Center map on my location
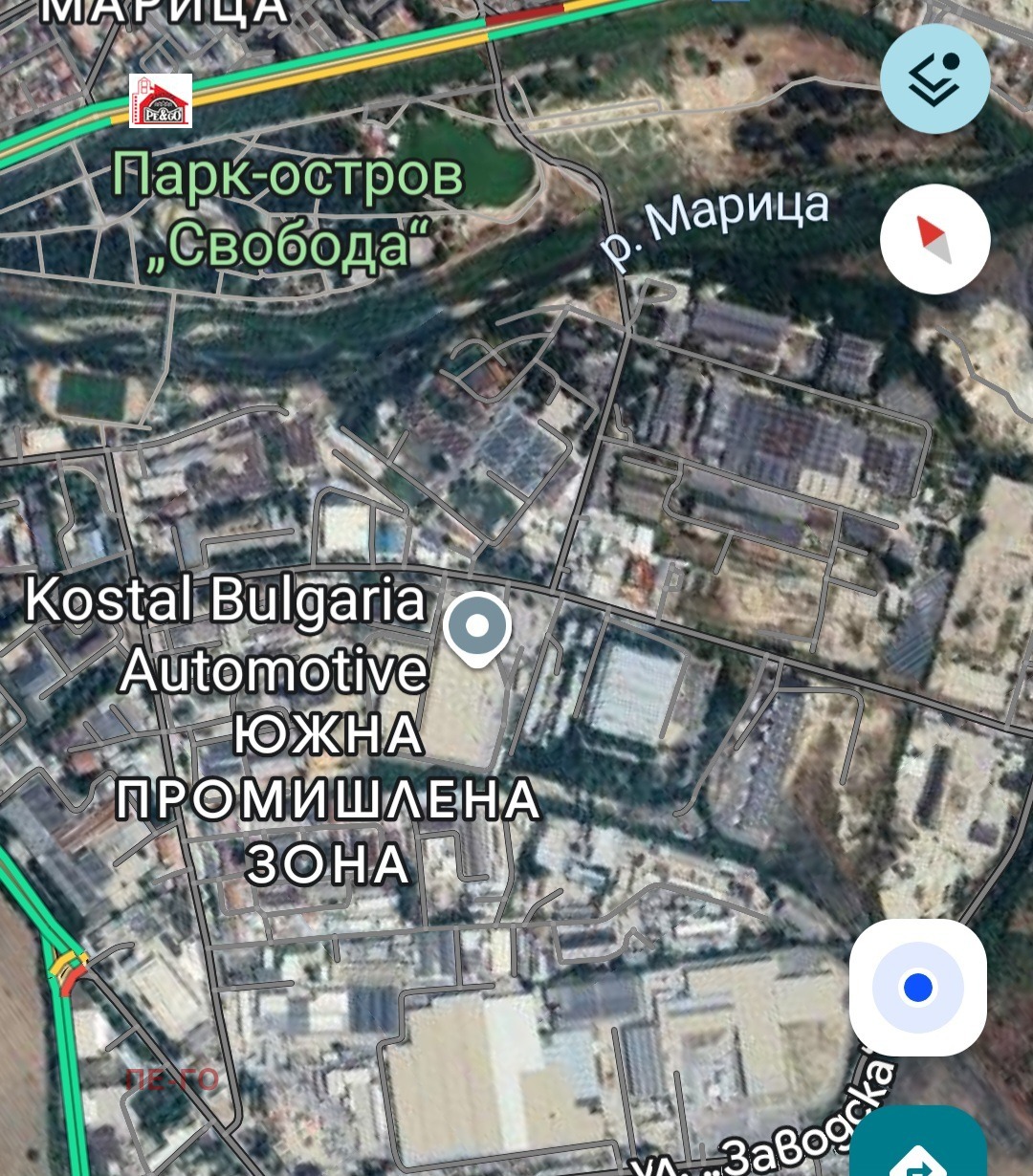 click(917, 987)
